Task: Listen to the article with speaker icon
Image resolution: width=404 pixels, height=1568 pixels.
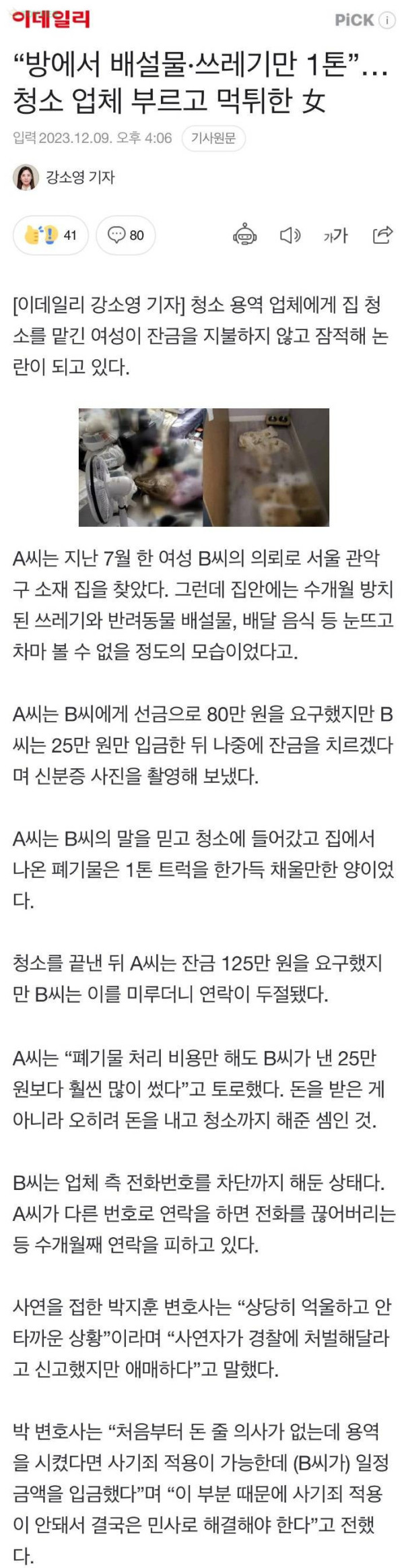Action: coord(290,234)
